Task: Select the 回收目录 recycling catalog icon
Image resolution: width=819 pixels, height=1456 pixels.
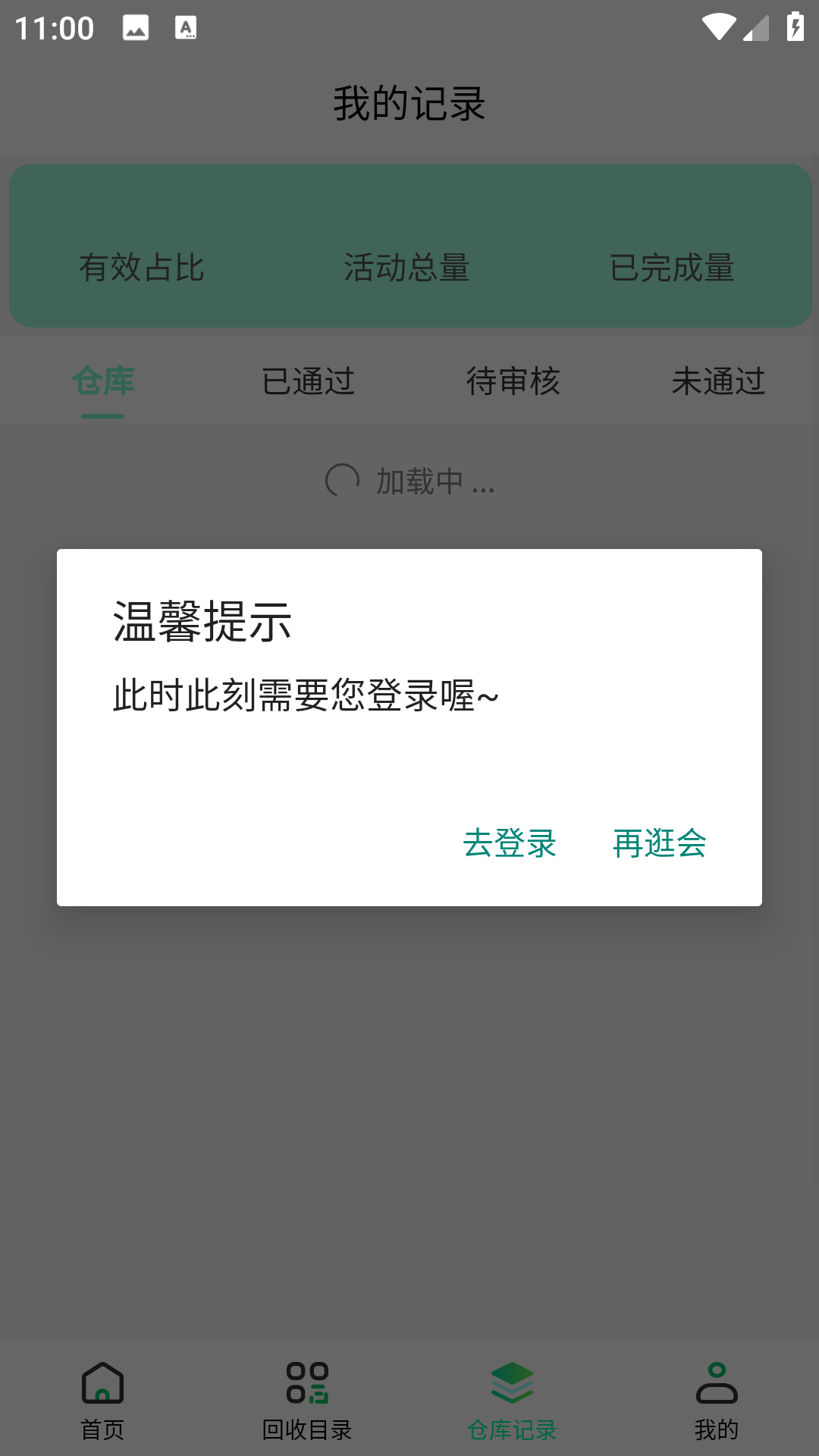Action: point(307,1382)
